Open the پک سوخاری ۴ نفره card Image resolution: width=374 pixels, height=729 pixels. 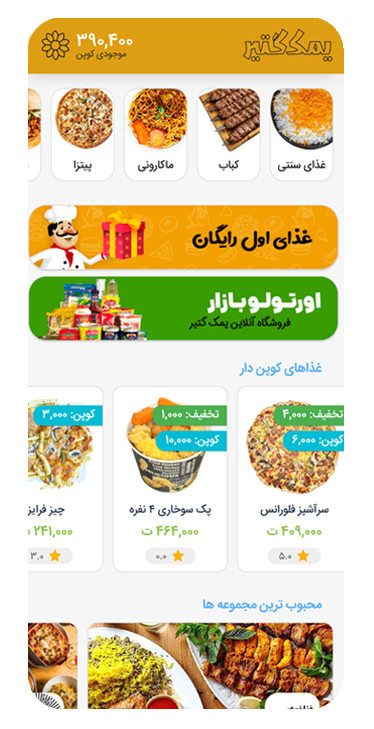click(x=170, y=479)
